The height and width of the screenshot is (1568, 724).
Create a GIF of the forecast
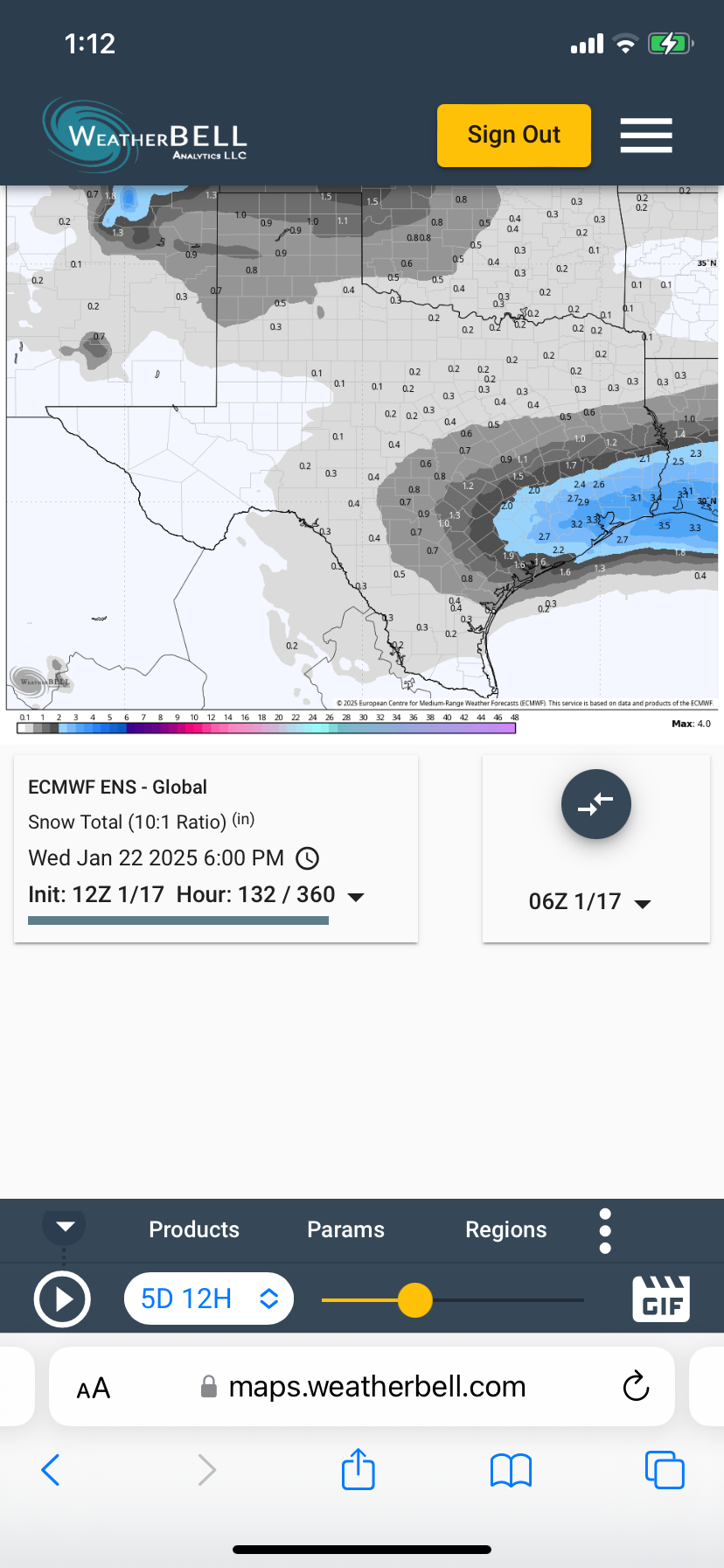point(660,1299)
